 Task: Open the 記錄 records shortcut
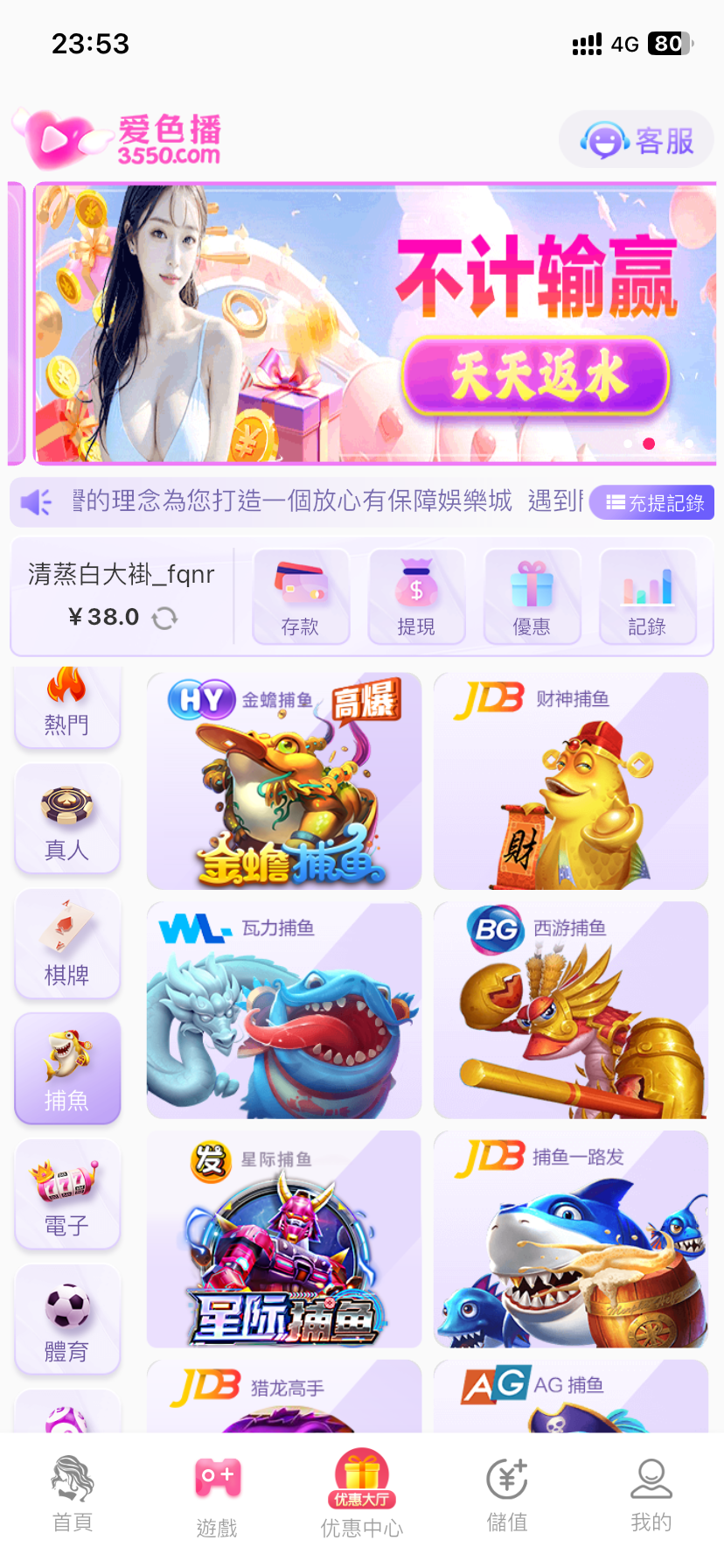point(647,597)
